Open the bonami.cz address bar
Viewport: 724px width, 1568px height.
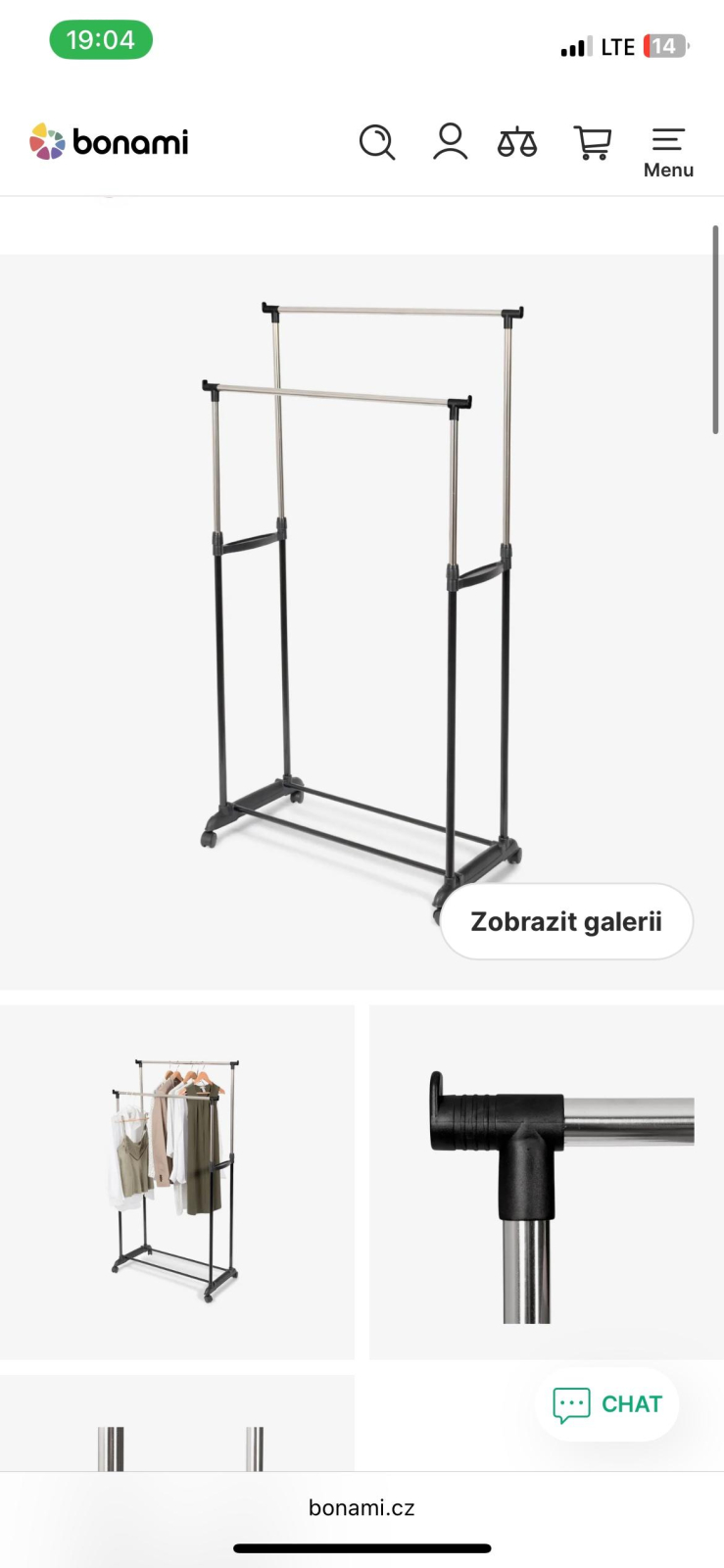pos(362,1506)
